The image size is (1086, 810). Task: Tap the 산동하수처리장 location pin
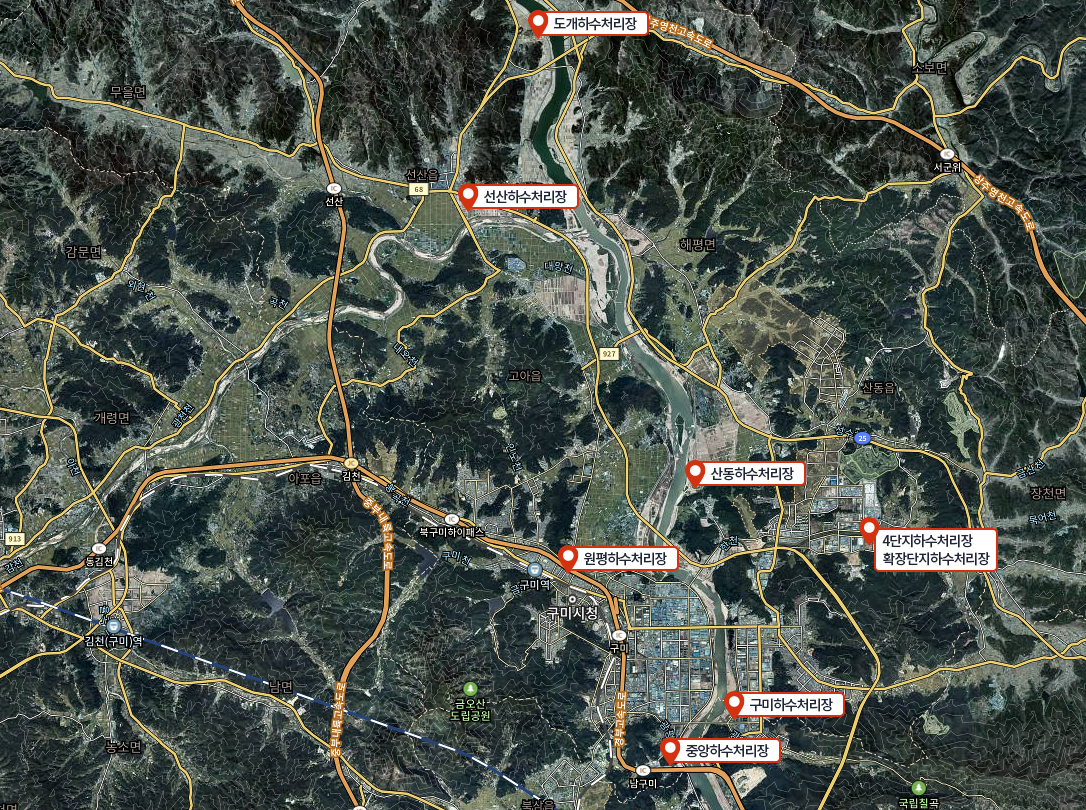(696, 473)
